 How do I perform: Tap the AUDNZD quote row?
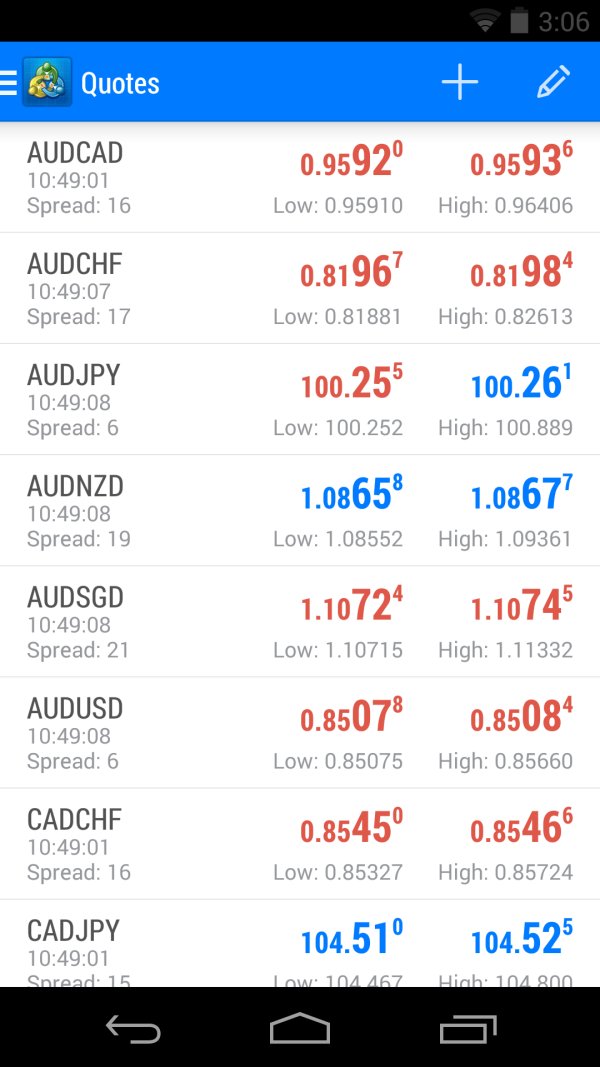300,511
